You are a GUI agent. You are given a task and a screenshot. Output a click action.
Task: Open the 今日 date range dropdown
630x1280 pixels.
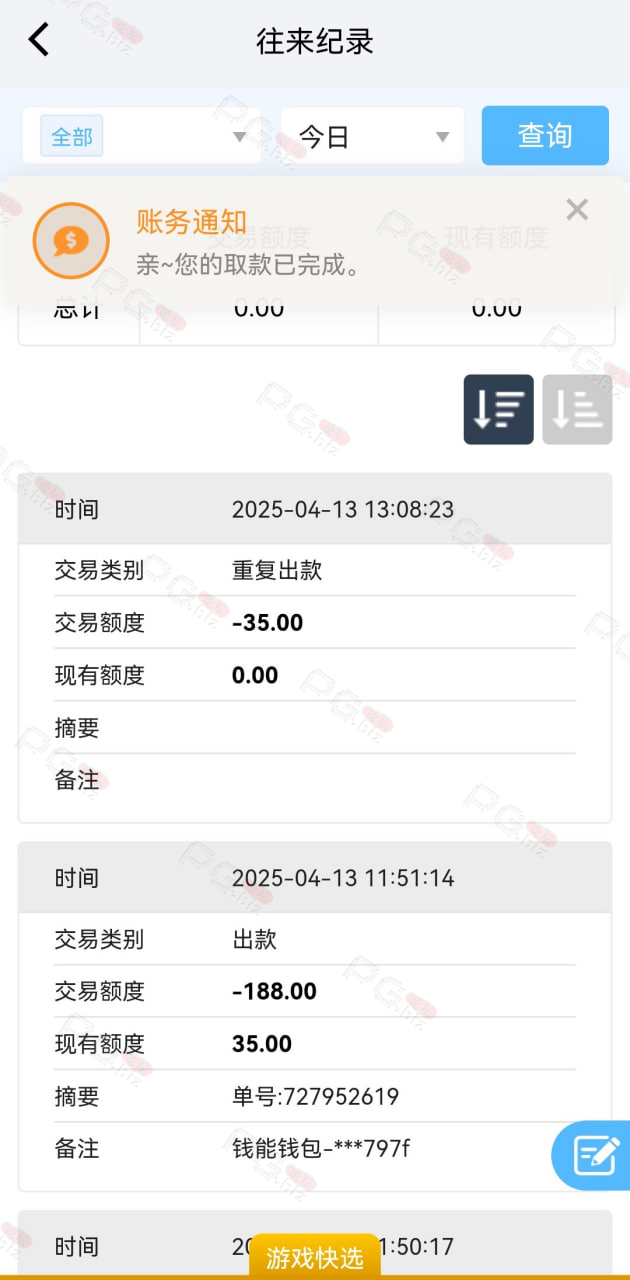(x=372, y=136)
